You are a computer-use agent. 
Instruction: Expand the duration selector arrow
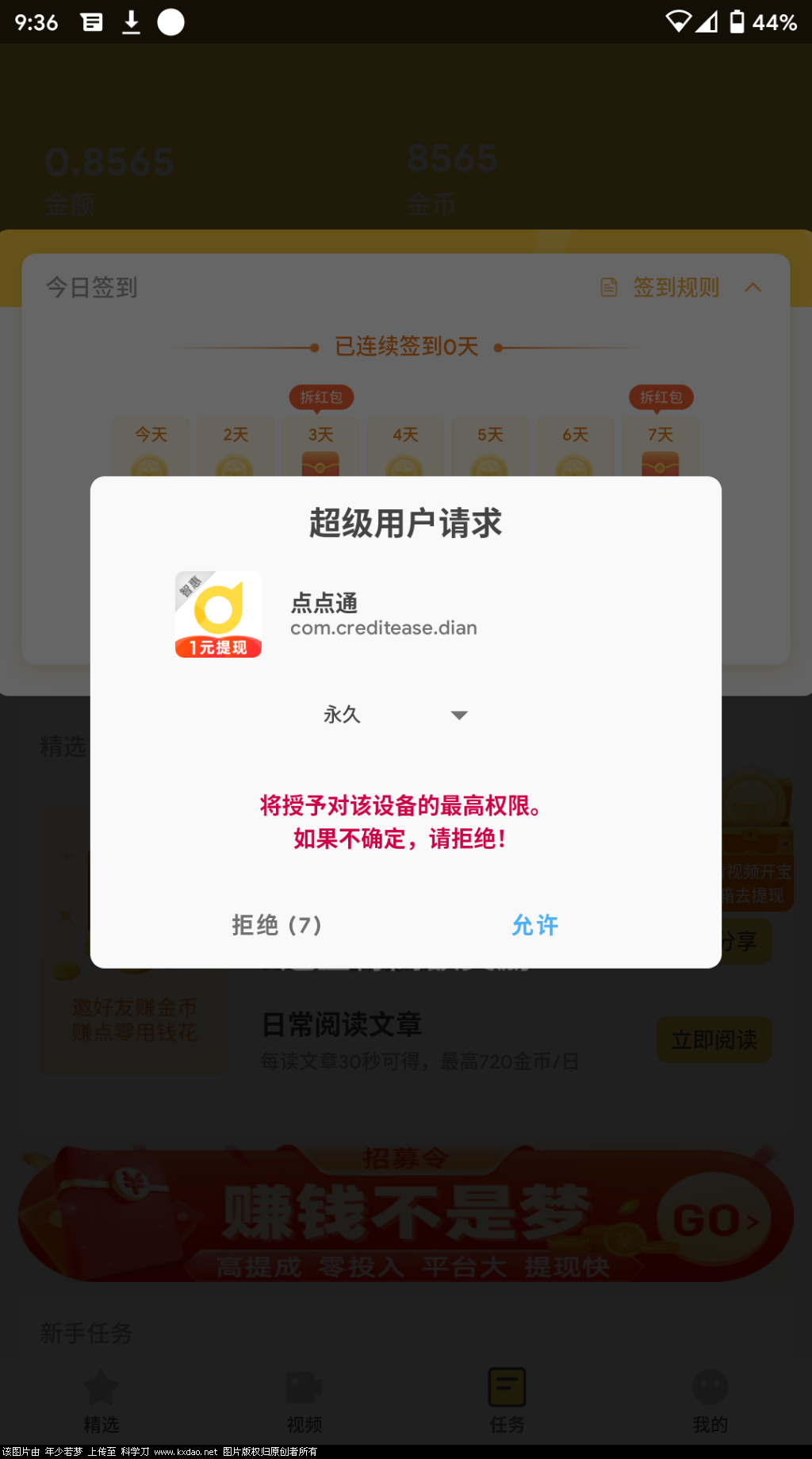click(458, 714)
